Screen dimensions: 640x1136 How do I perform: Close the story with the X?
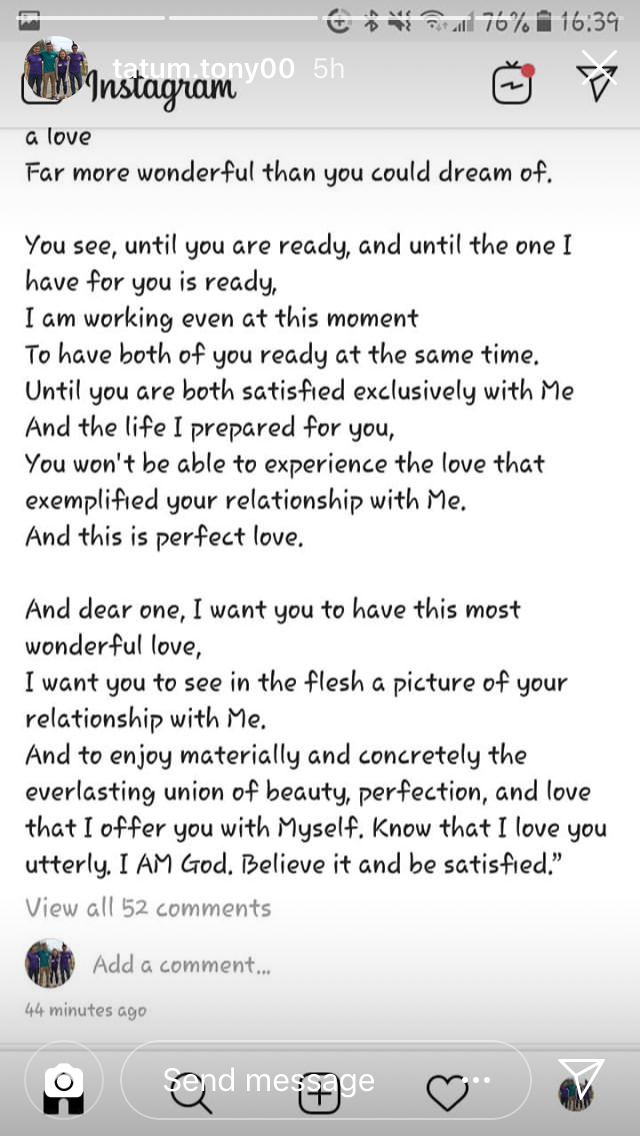(599, 69)
